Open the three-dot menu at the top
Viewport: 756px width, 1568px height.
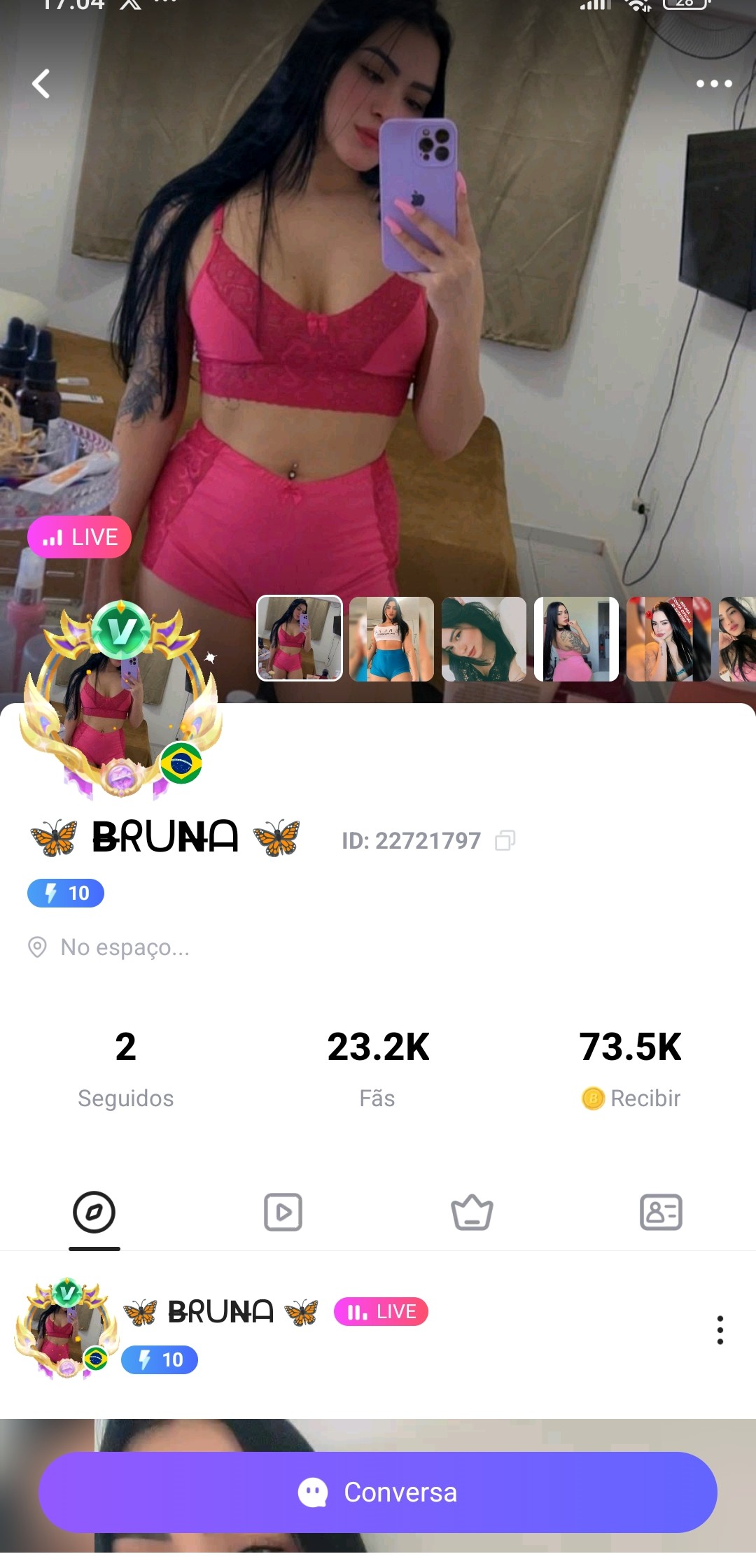coord(714,84)
